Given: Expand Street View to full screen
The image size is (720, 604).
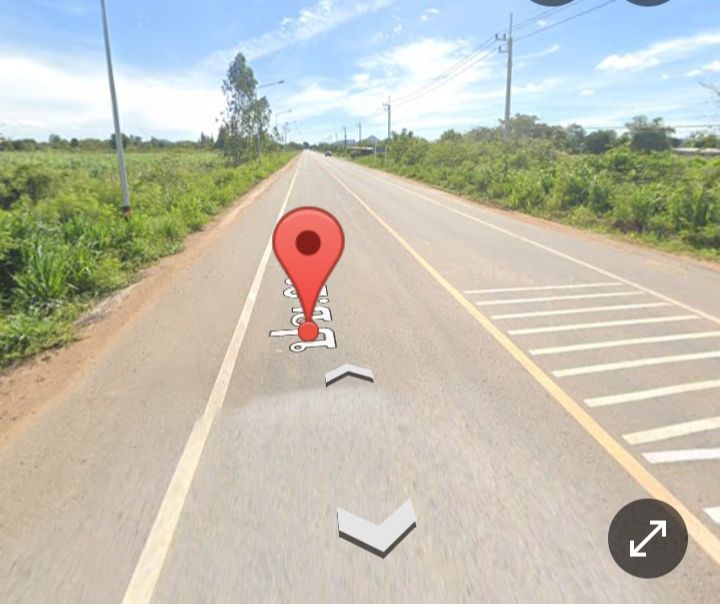Looking at the screenshot, I should [x=647, y=538].
